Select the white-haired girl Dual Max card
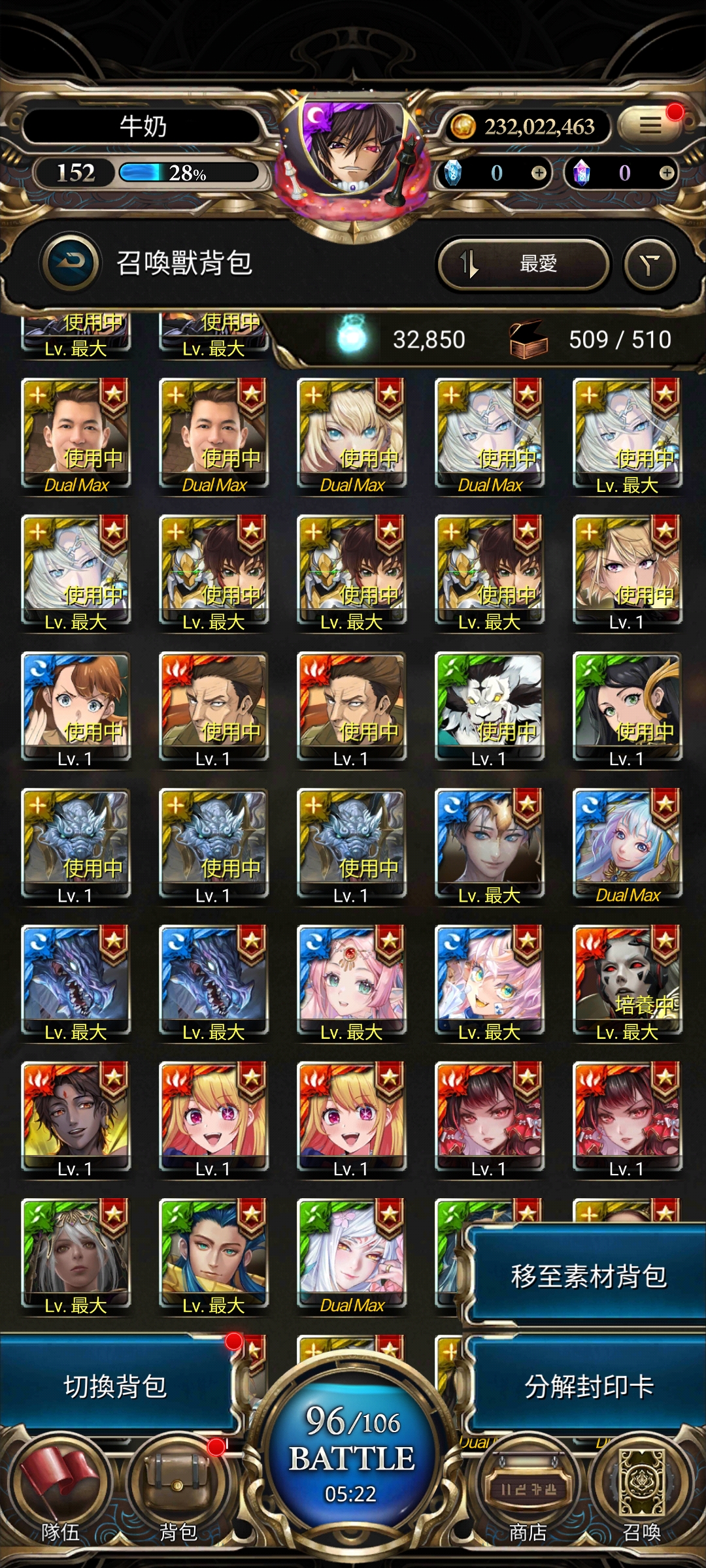This screenshot has height=1568, width=706. pyautogui.click(x=351, y=1254)
